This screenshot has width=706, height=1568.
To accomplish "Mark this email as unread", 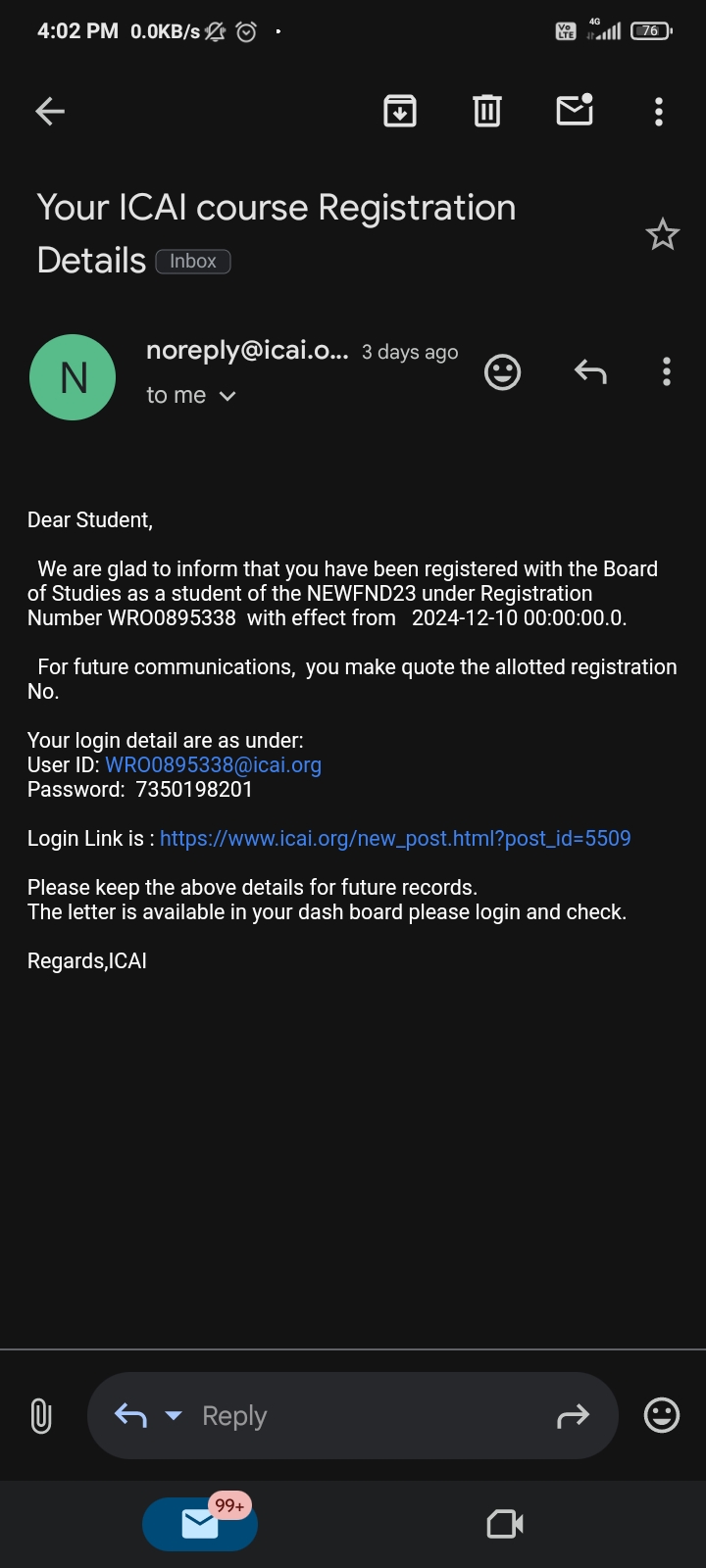I will pos(575,111).
